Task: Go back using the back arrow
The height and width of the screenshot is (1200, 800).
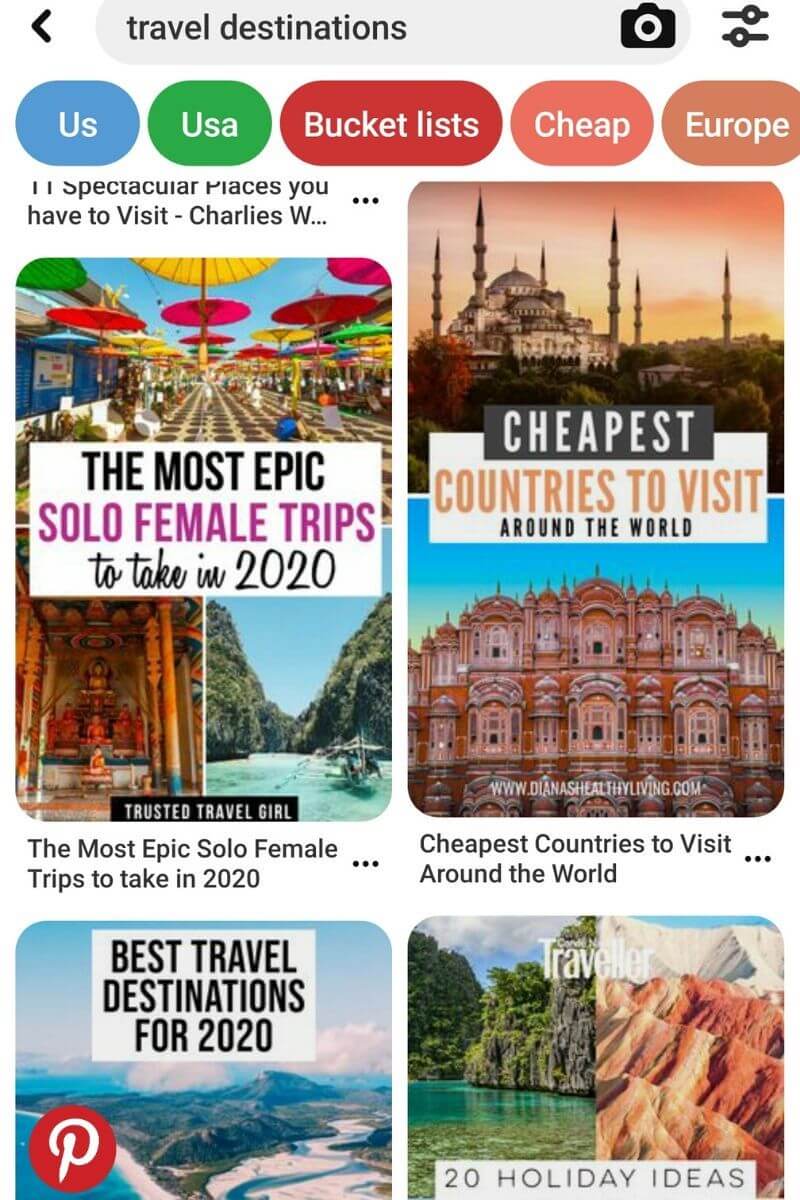Action: click(x=41, y=27)
